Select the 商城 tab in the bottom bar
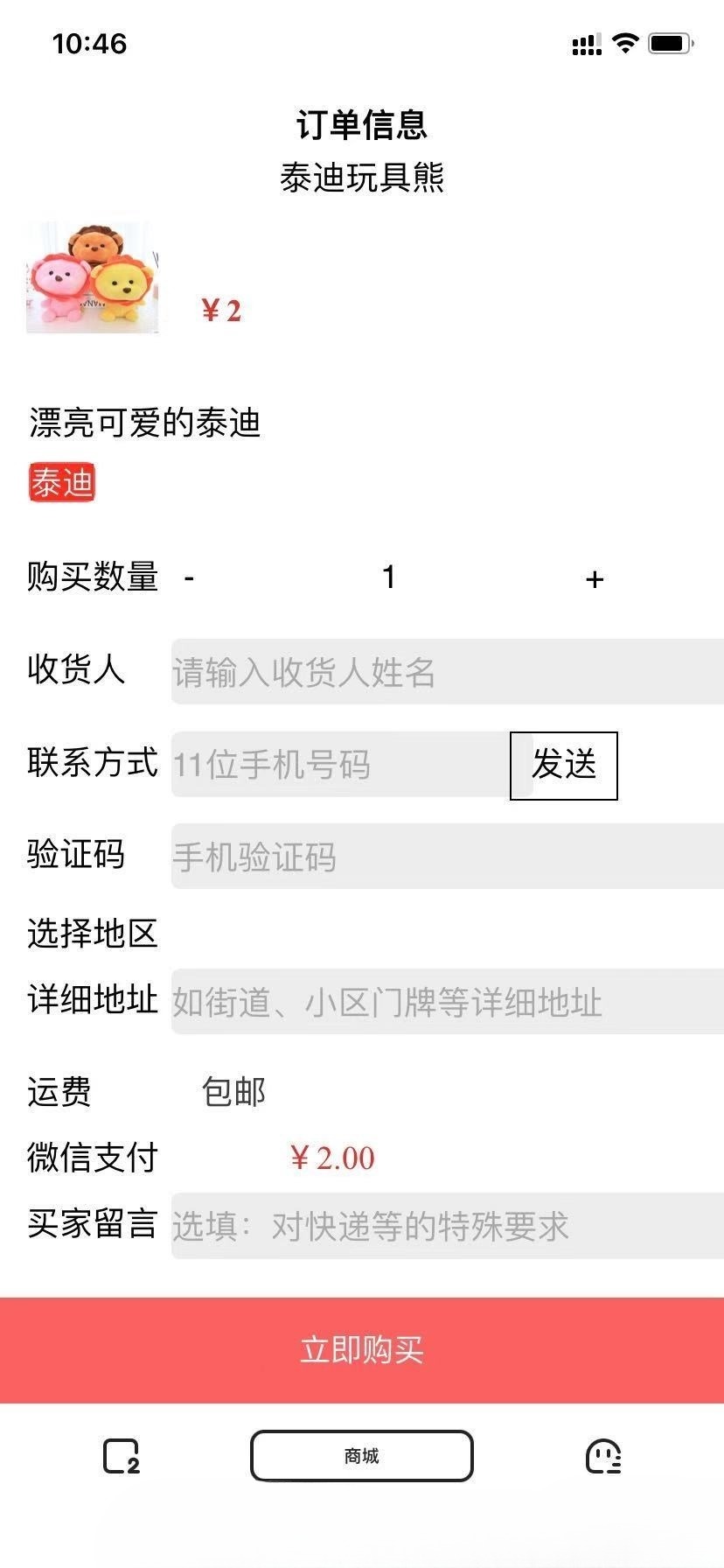This screenshot has height=1568, width=724. point(362,1456)
